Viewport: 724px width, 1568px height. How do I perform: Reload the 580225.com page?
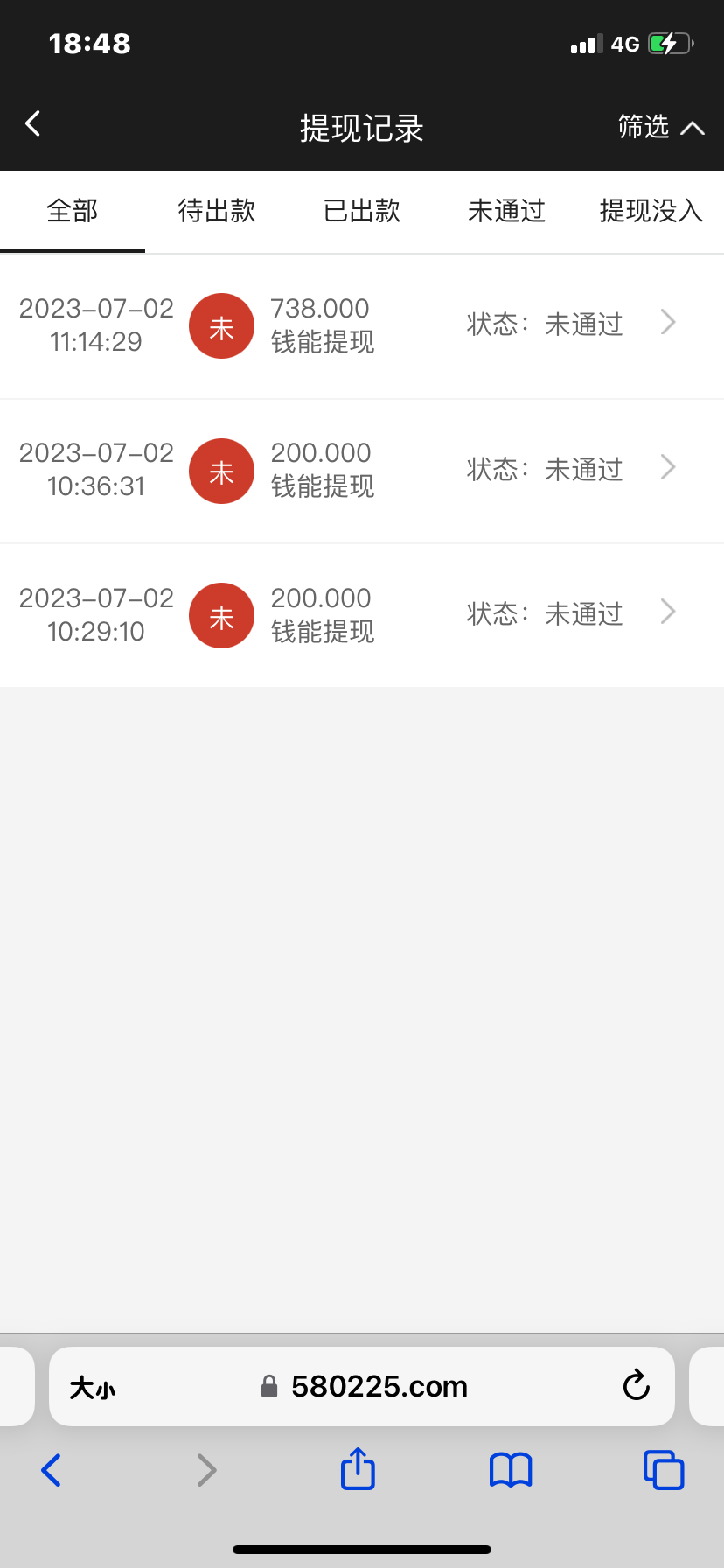point(636,1386)
